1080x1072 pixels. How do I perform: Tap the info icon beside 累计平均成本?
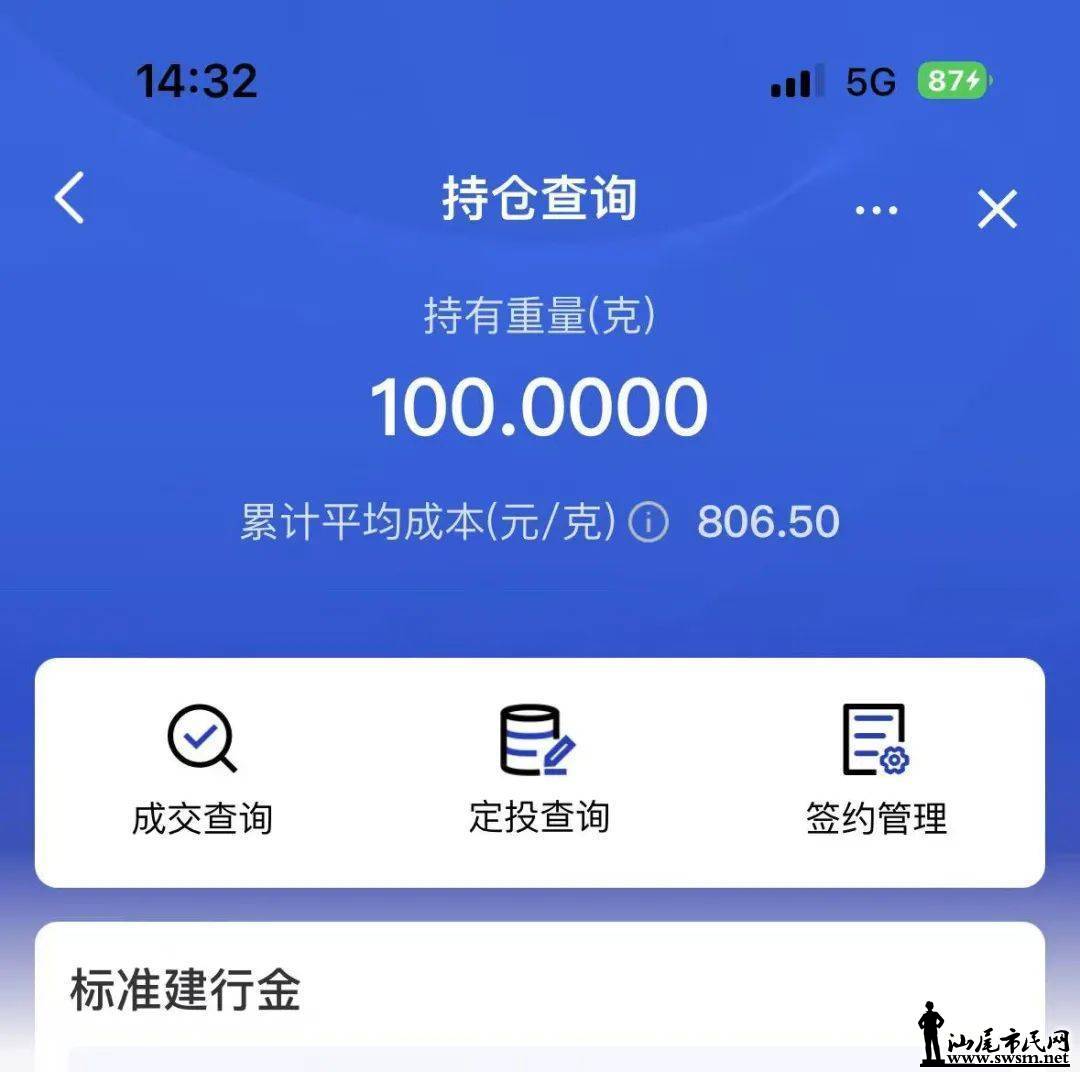click(648, 523)
